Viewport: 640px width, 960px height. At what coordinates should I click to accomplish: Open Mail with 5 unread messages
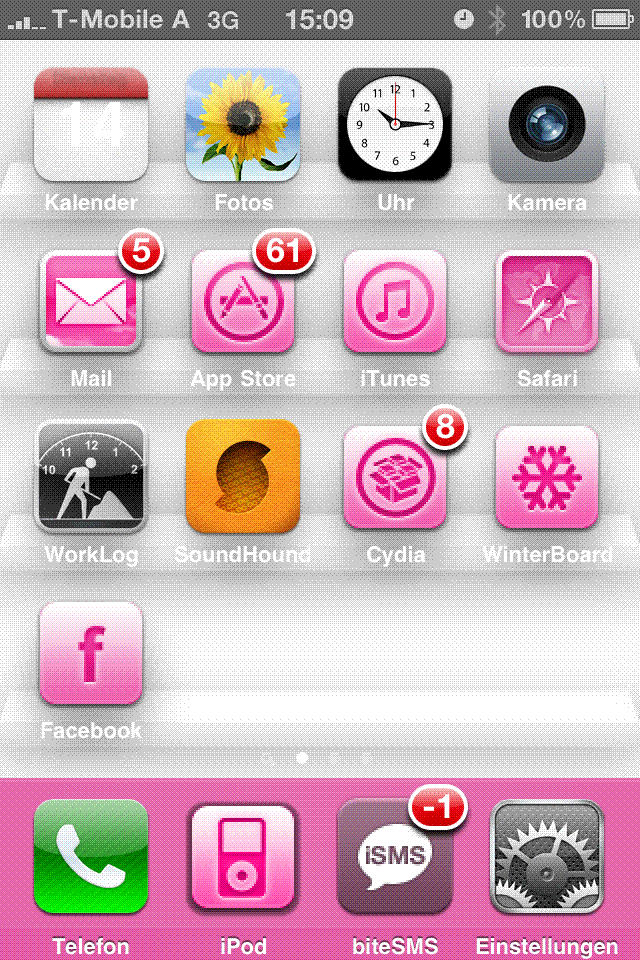[91, 301]
